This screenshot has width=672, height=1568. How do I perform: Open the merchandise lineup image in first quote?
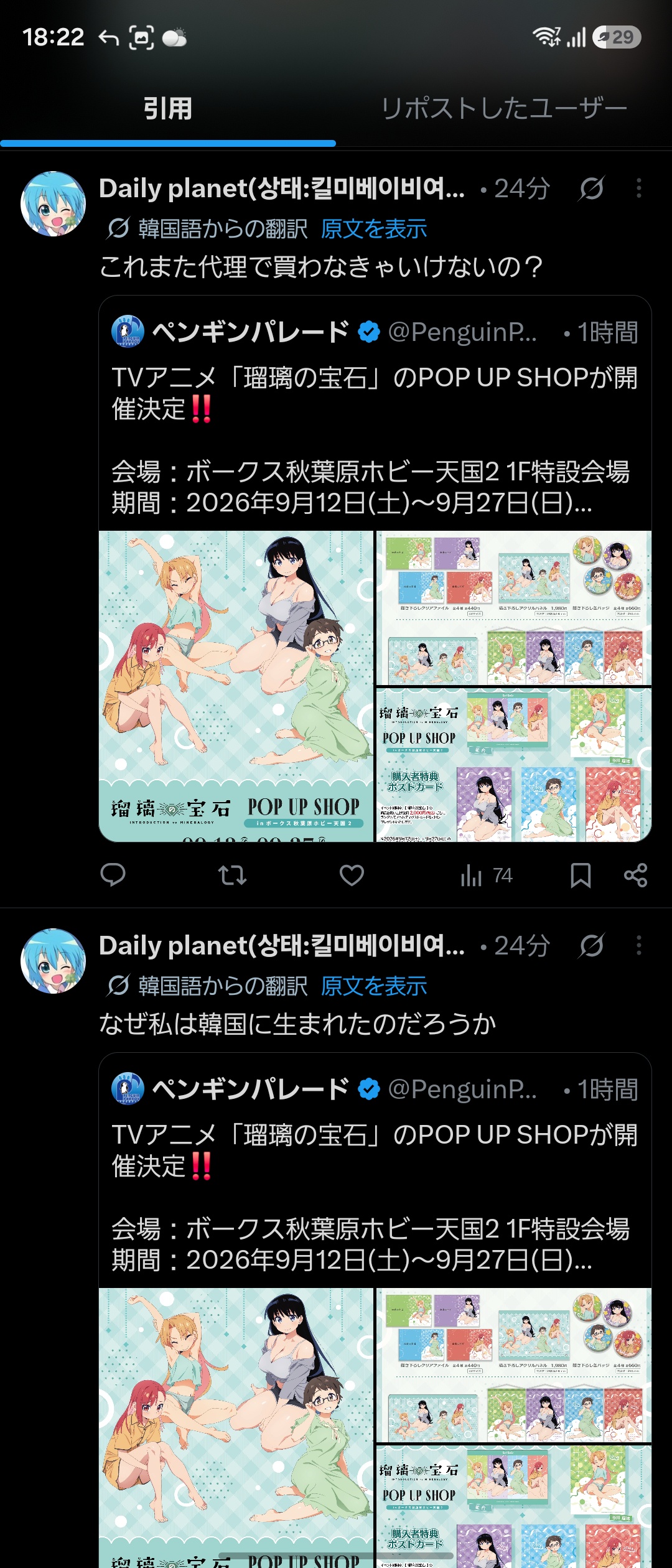[514, 607]
